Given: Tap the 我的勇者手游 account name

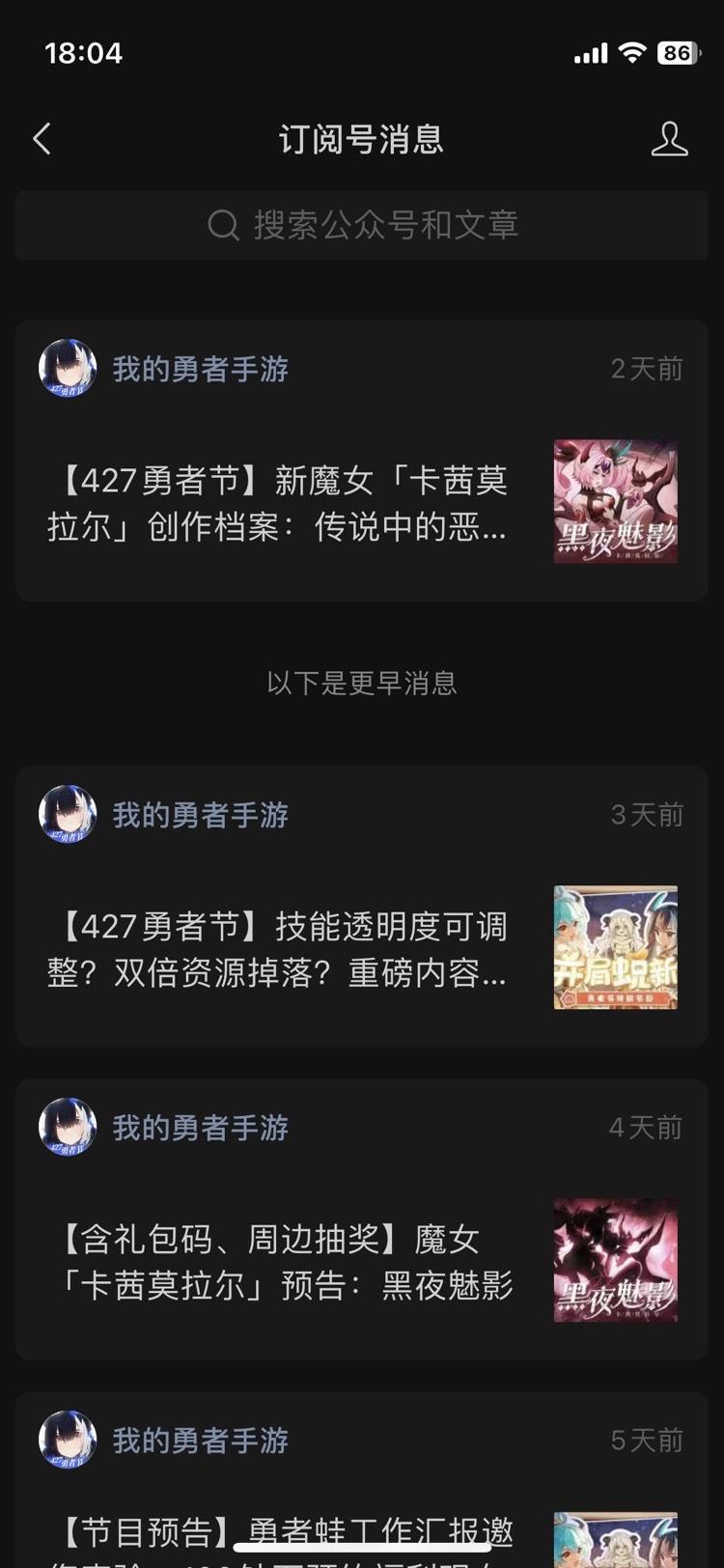Looking at the screenshot, I should coord(202,368).
